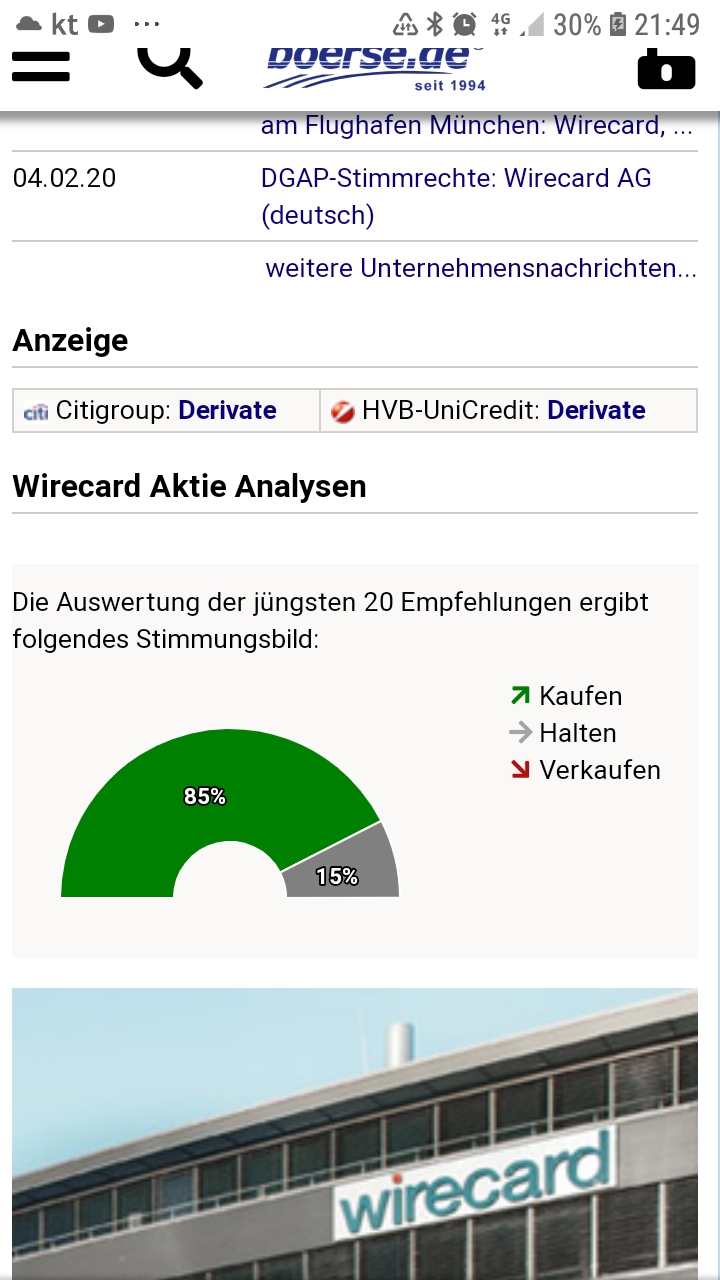Open the search magnifier

tap(169, 64)
